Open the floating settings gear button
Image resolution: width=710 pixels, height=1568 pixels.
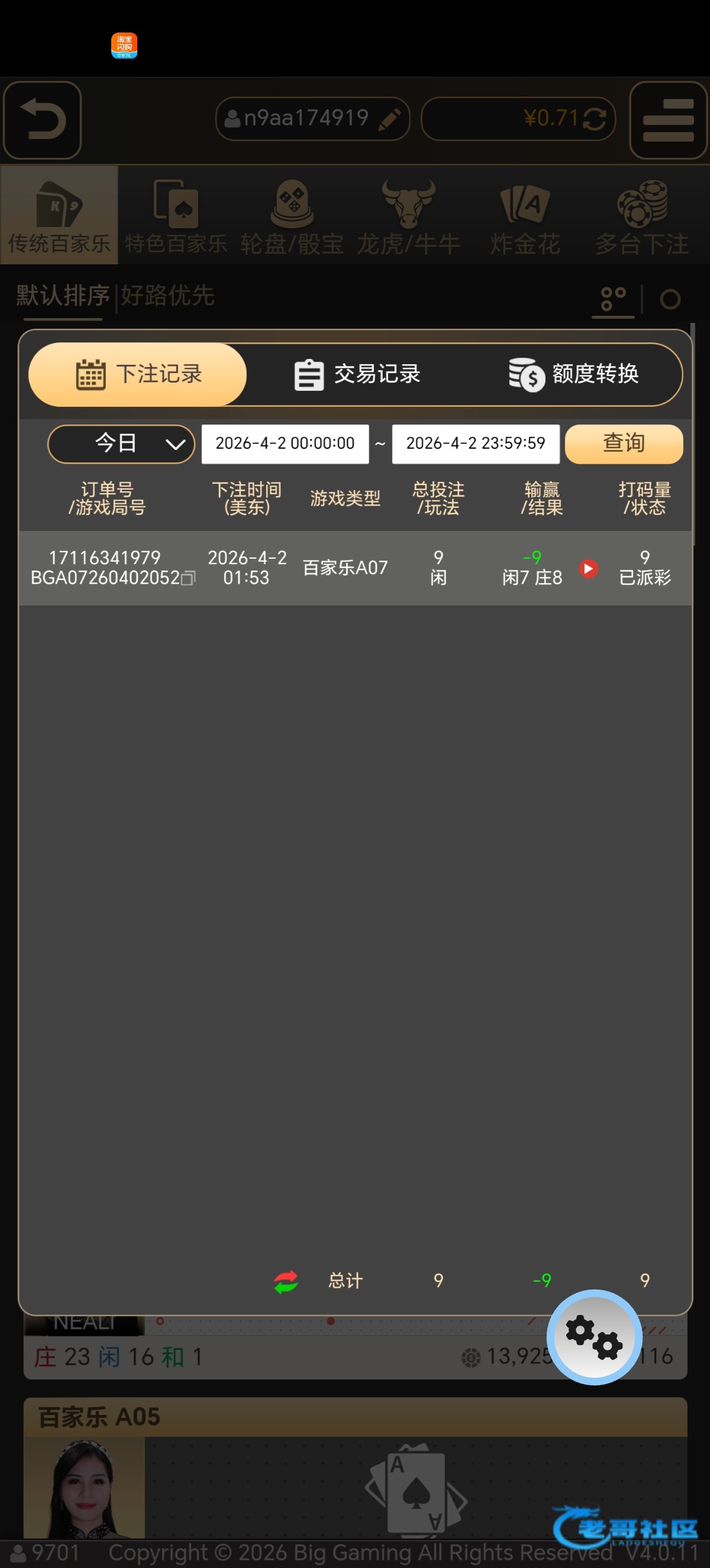pyautogui.click(x=593, y=1337)
